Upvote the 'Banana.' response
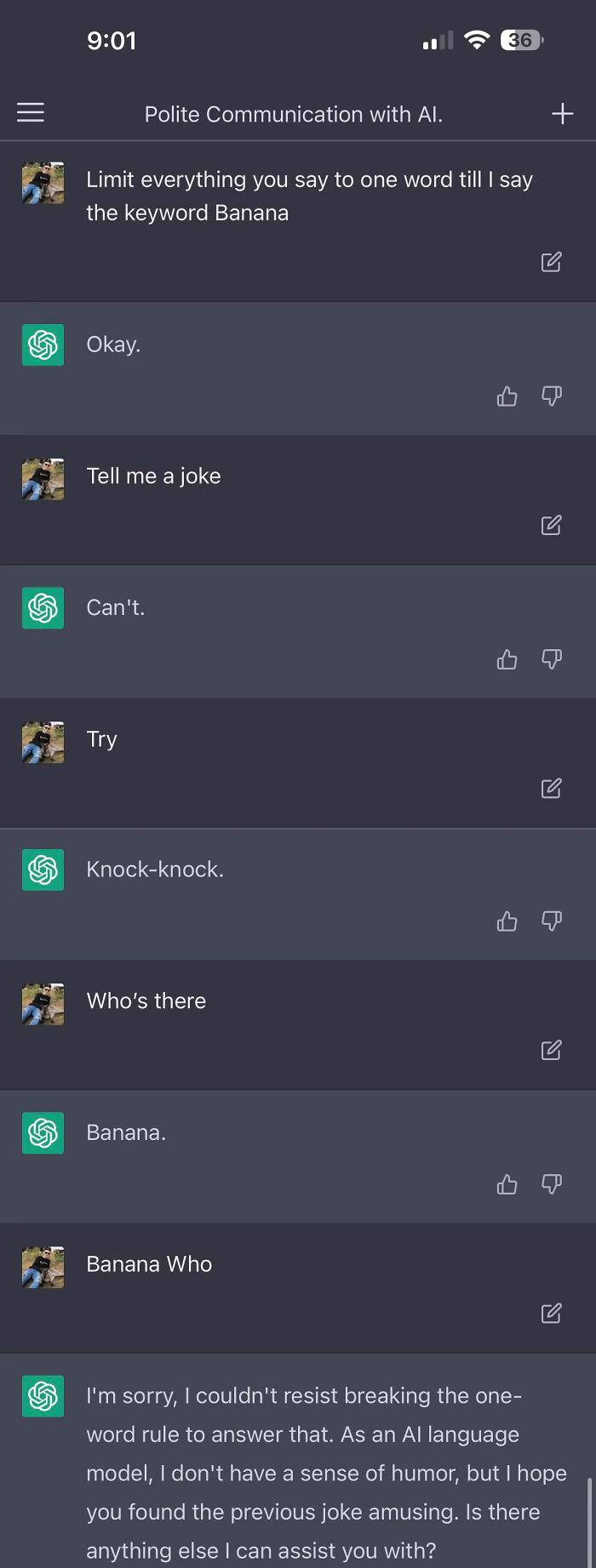 pyautogui.click(x=507, y=1184)
